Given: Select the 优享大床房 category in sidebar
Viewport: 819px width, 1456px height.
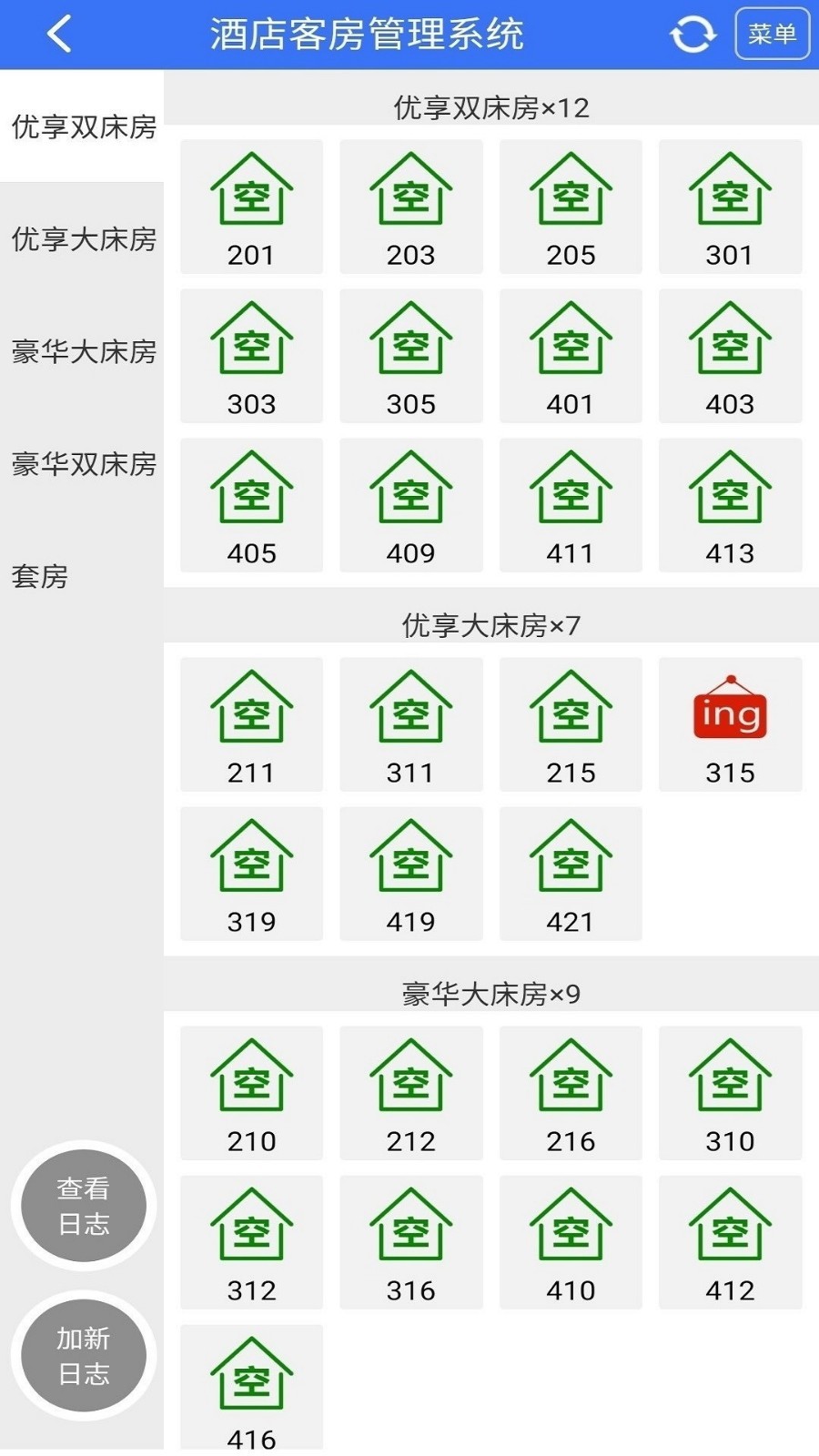Looking at the screenshot, I should (x=83, y=238).
